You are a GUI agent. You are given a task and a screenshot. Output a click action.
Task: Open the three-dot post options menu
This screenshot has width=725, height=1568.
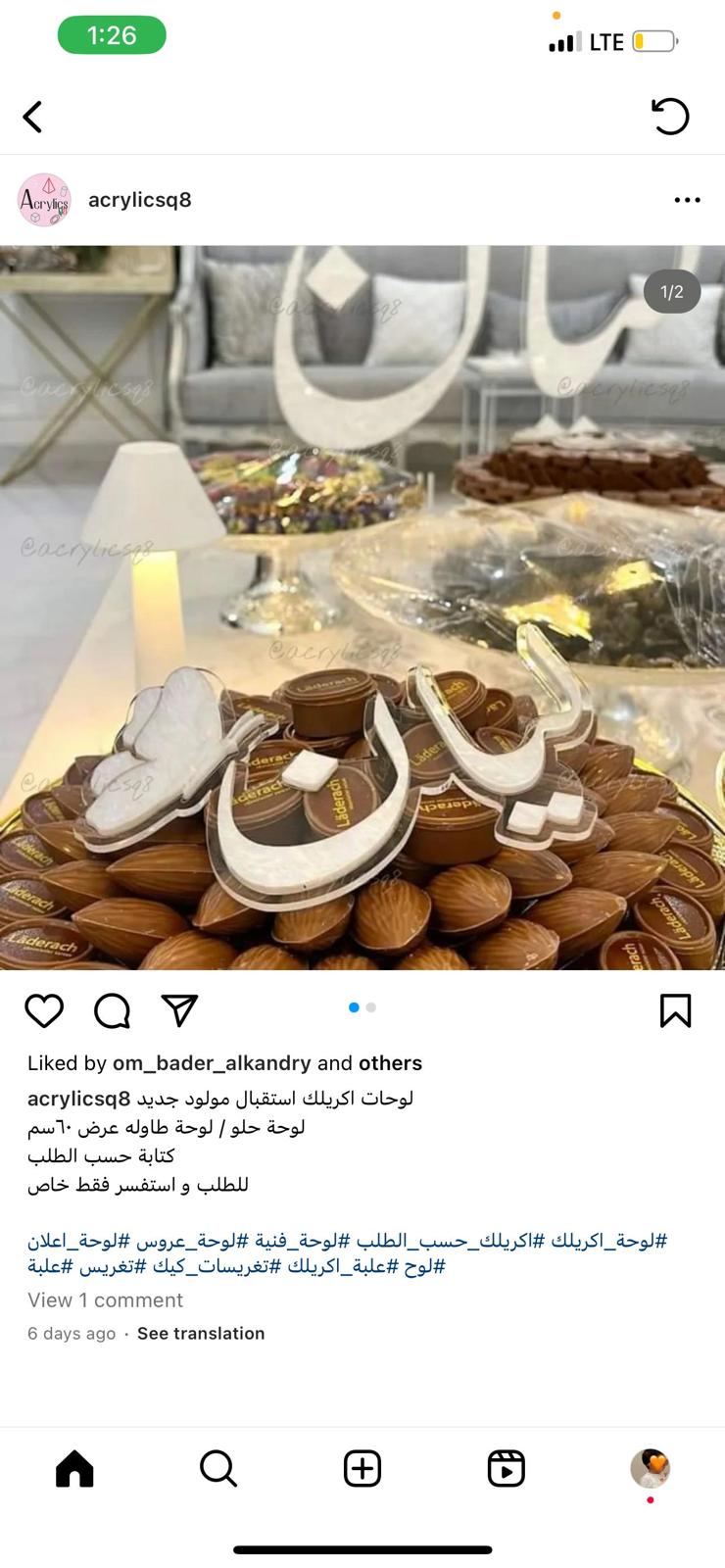688,200
